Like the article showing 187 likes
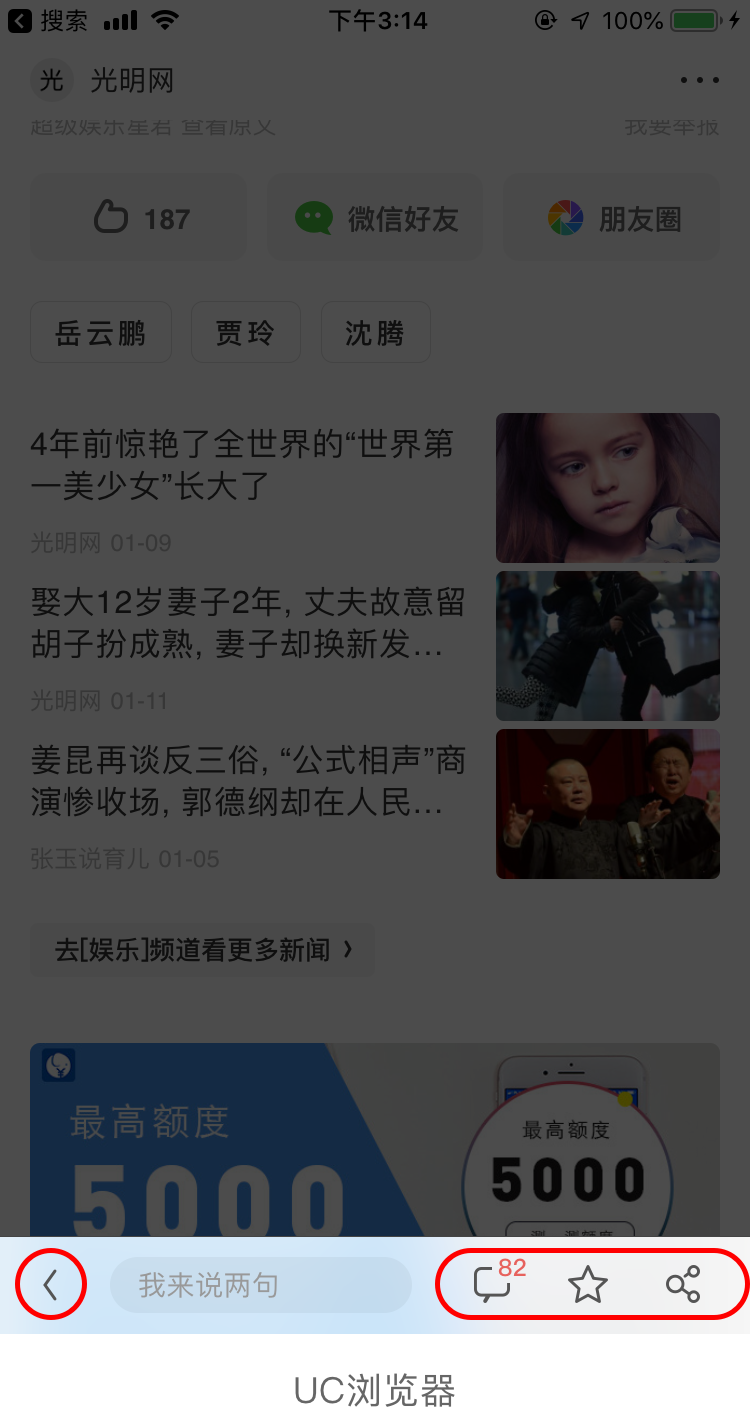Viewport: 750px width, 1407px height. pos(138,218)
